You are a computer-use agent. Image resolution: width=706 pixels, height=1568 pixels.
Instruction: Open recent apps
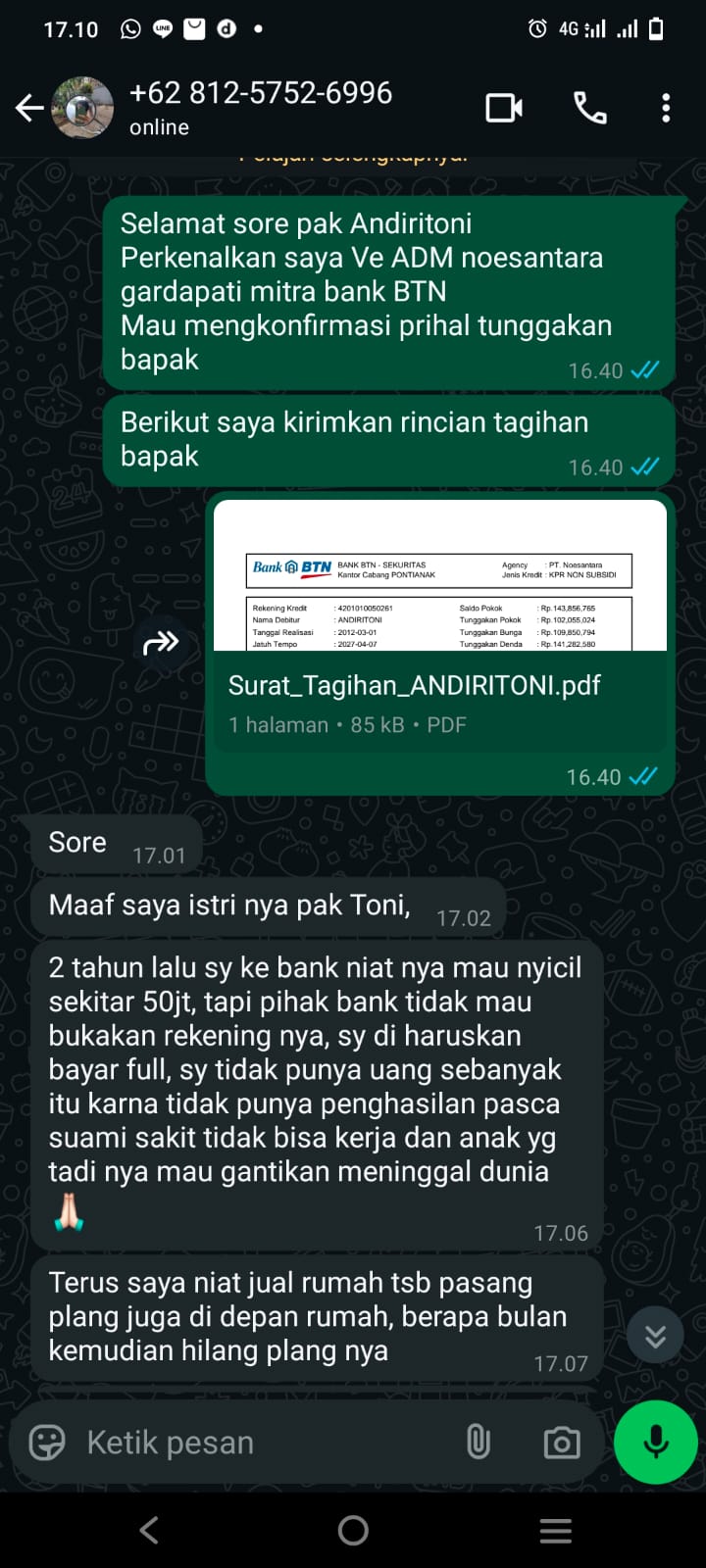[x=555, y=1530]
